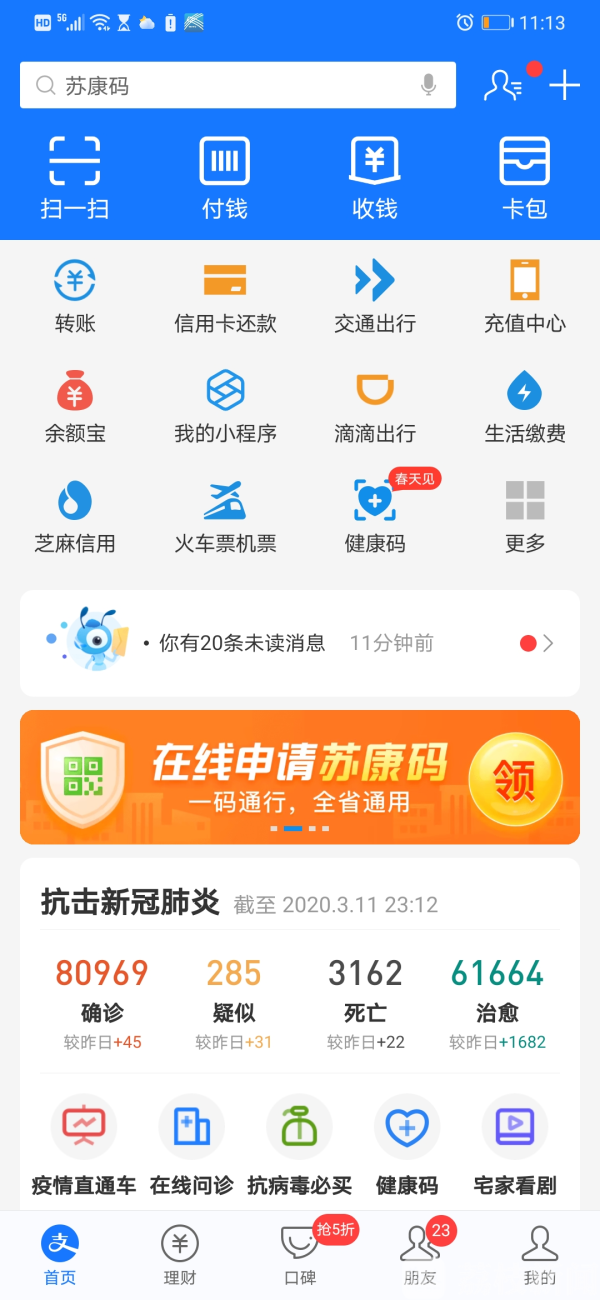The width and height of the screenshot is (600, 1300).
Task: Tap the 在线申请苏康码 banner
Action: coord(300,777)
